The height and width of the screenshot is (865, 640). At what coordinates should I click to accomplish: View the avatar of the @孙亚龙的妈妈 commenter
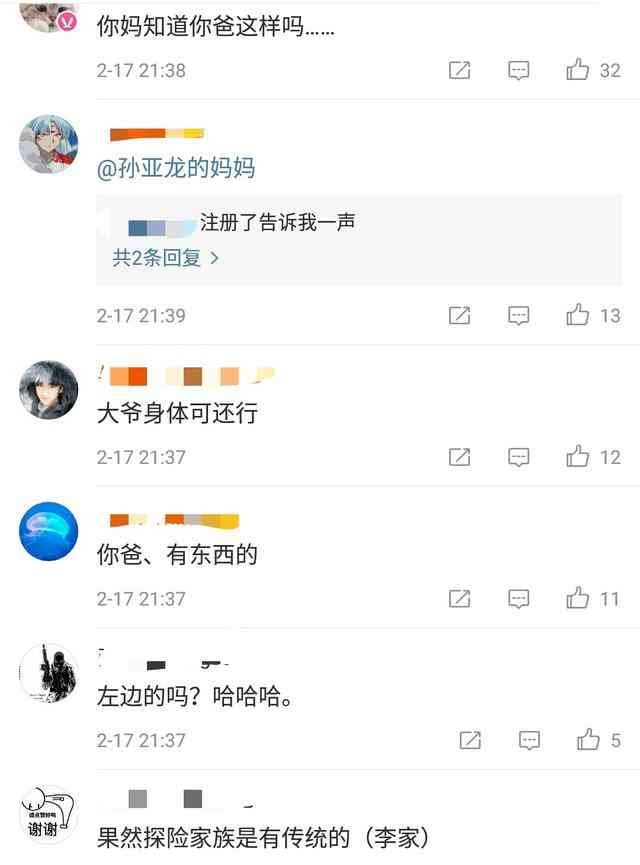click(48, 144)
